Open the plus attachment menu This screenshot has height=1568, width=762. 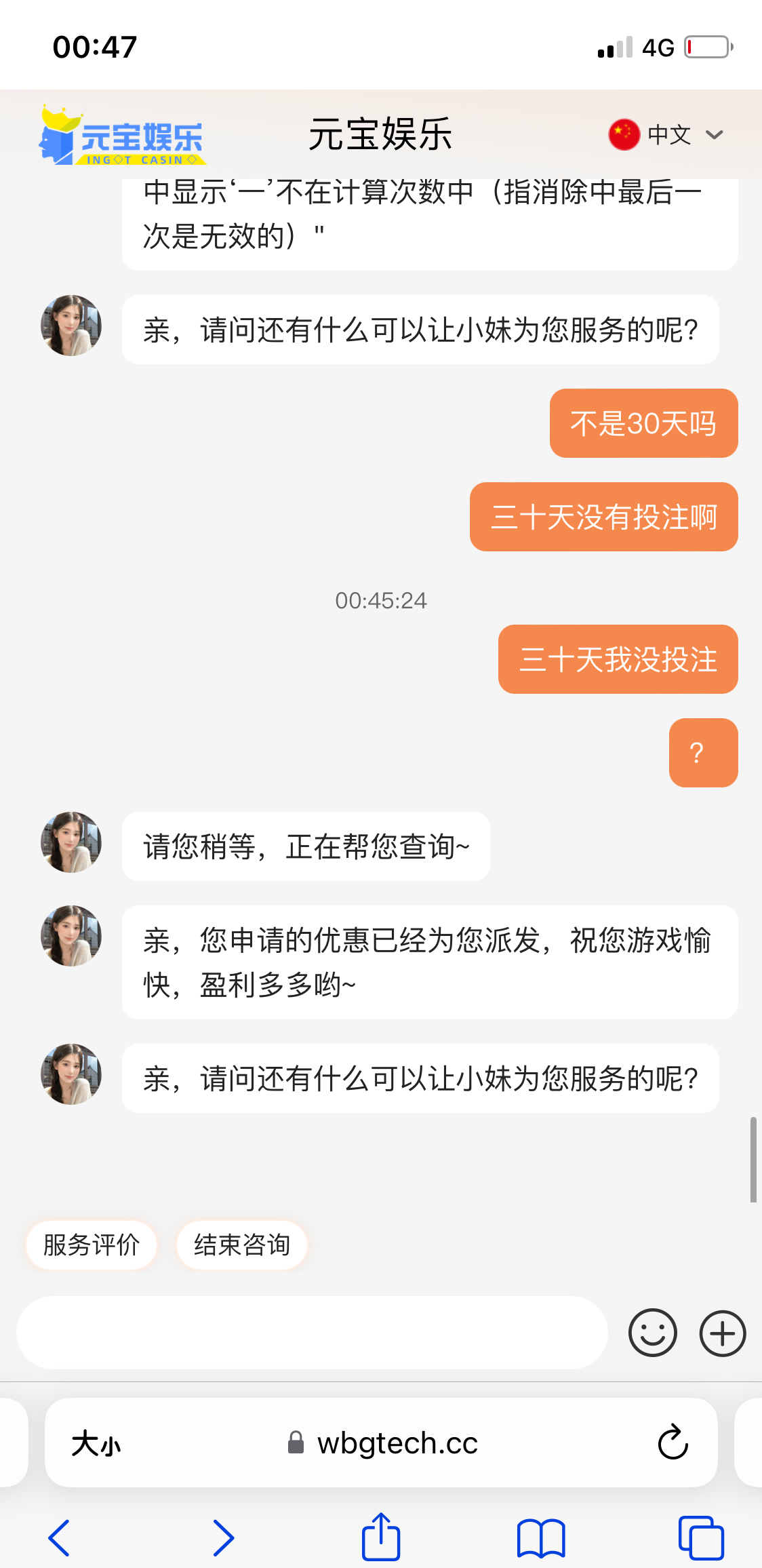click(x=723, y=1333)
